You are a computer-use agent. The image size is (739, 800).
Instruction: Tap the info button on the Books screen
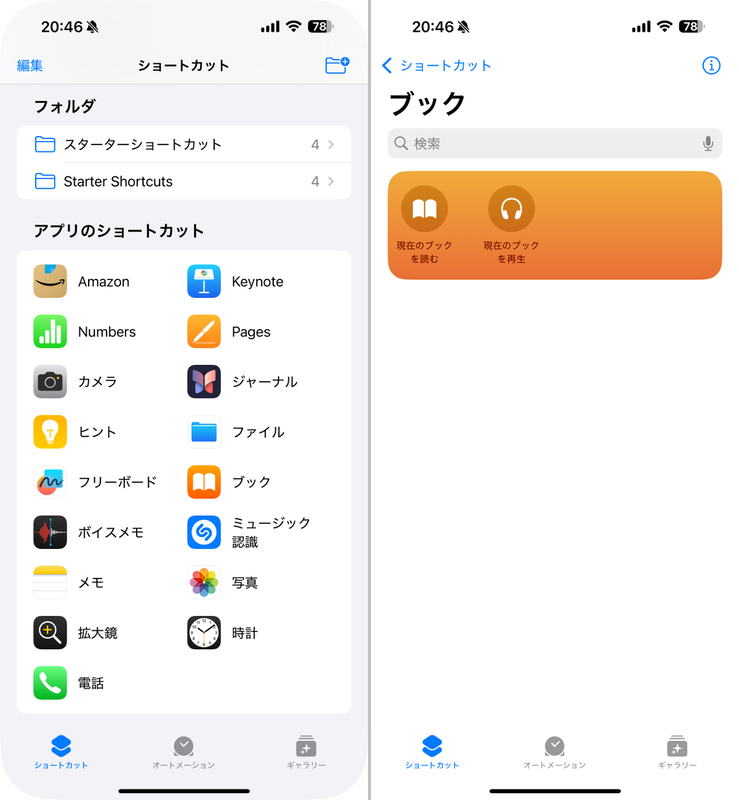pos(711,65)
